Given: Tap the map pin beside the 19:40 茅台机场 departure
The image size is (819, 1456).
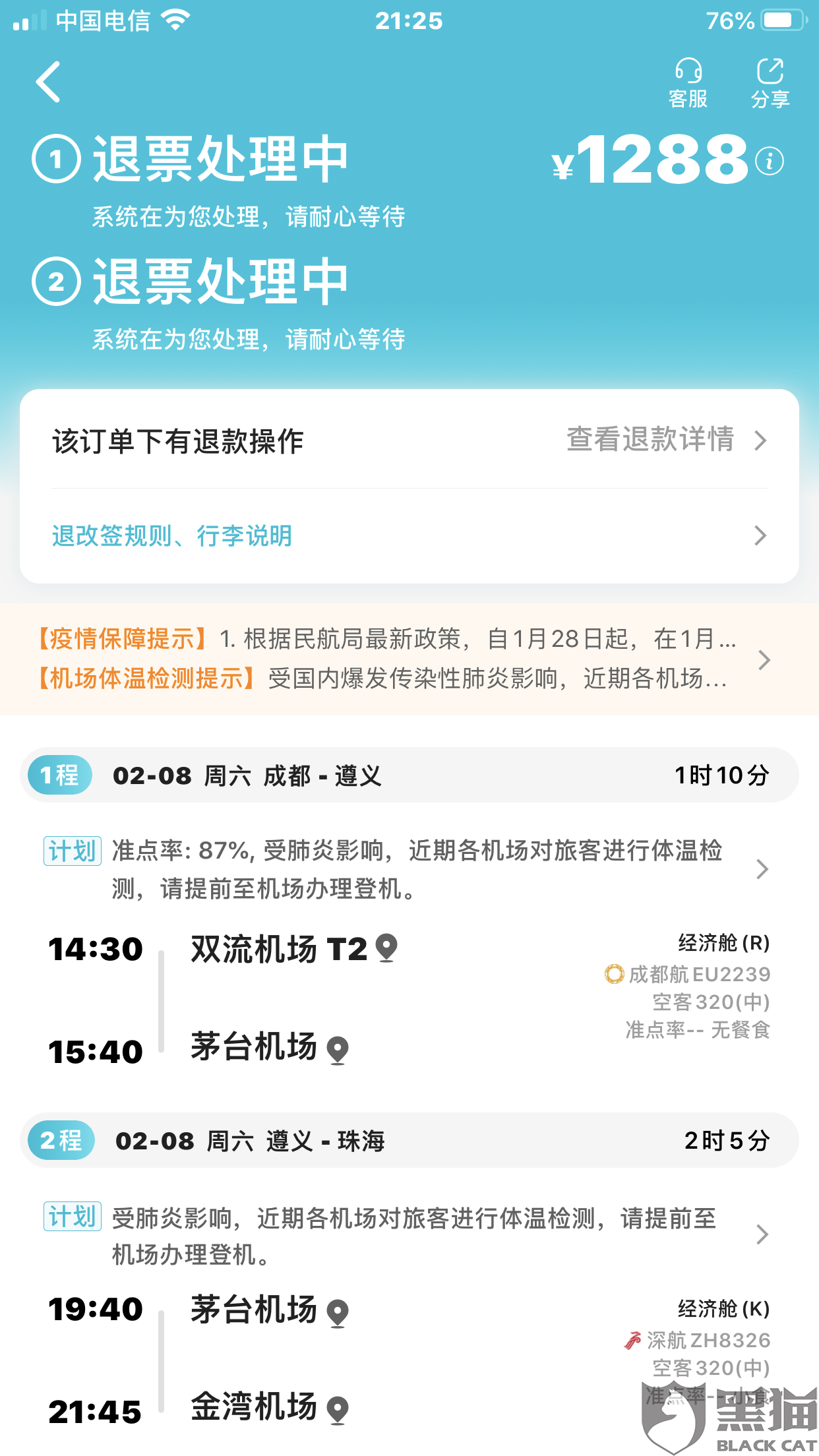Looking at the screenshot, I should coord(338,1312).
